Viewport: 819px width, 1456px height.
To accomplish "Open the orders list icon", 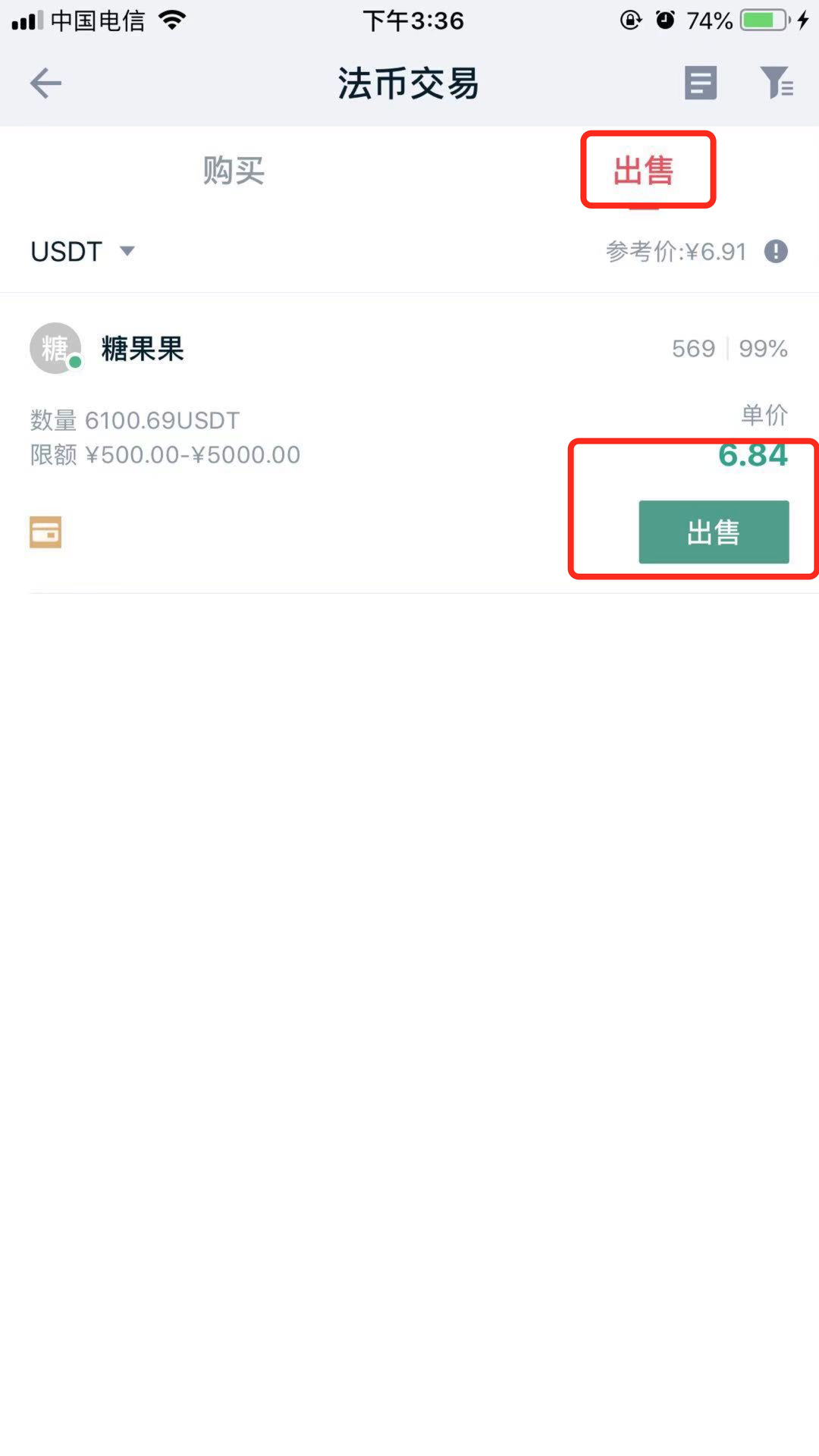I will coord(700,83).
